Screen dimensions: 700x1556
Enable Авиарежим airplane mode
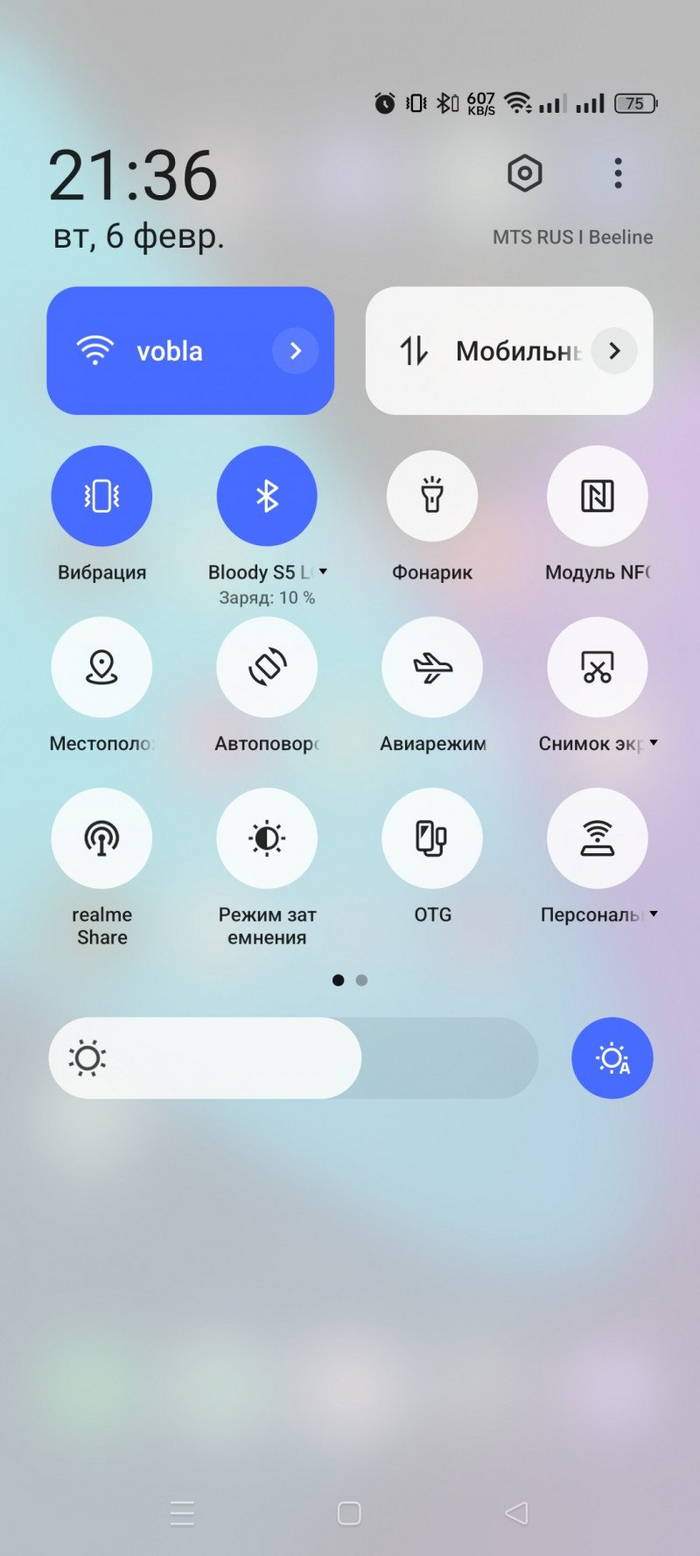click(432, 667)
